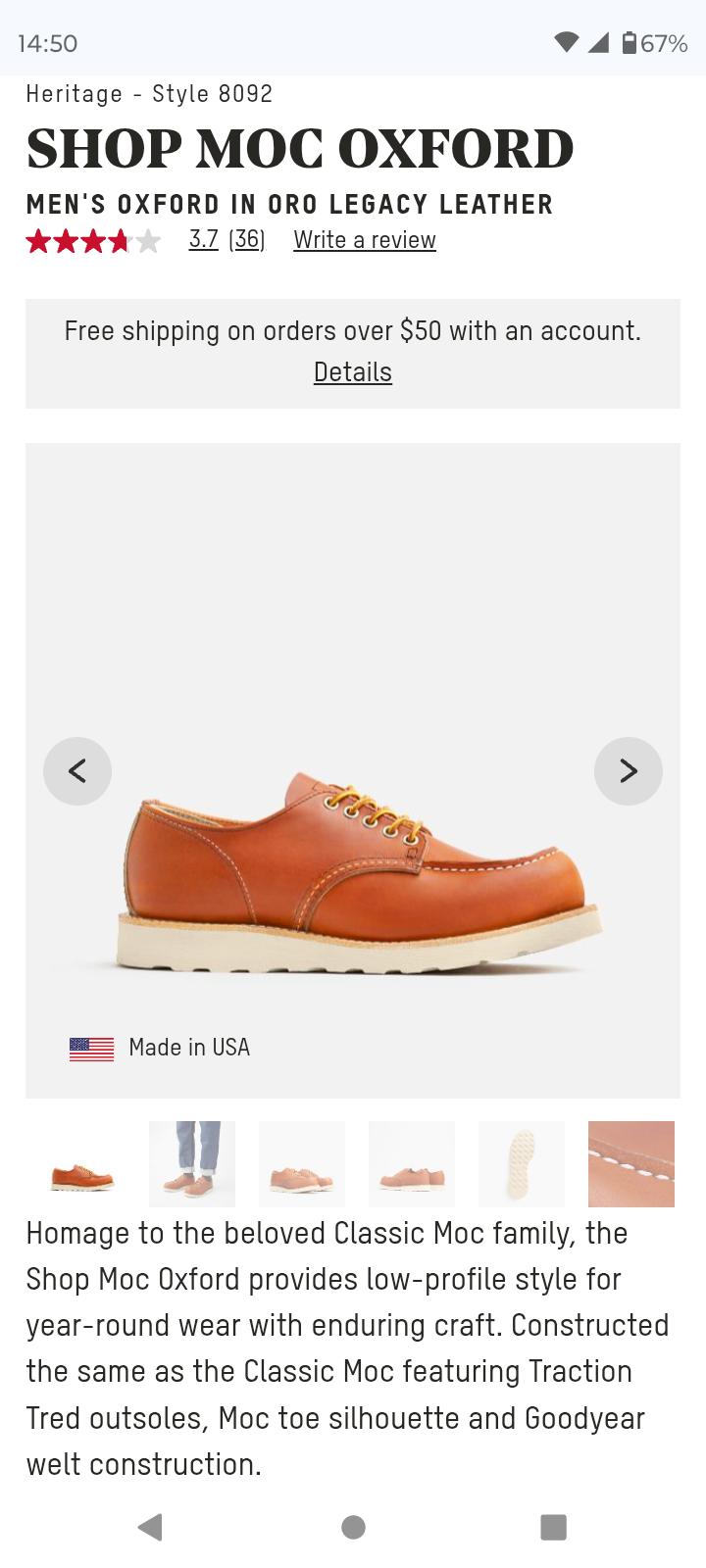Select the thumbnail of shoes worn with jeans
706x1568 pixels.
point(192,1164)
